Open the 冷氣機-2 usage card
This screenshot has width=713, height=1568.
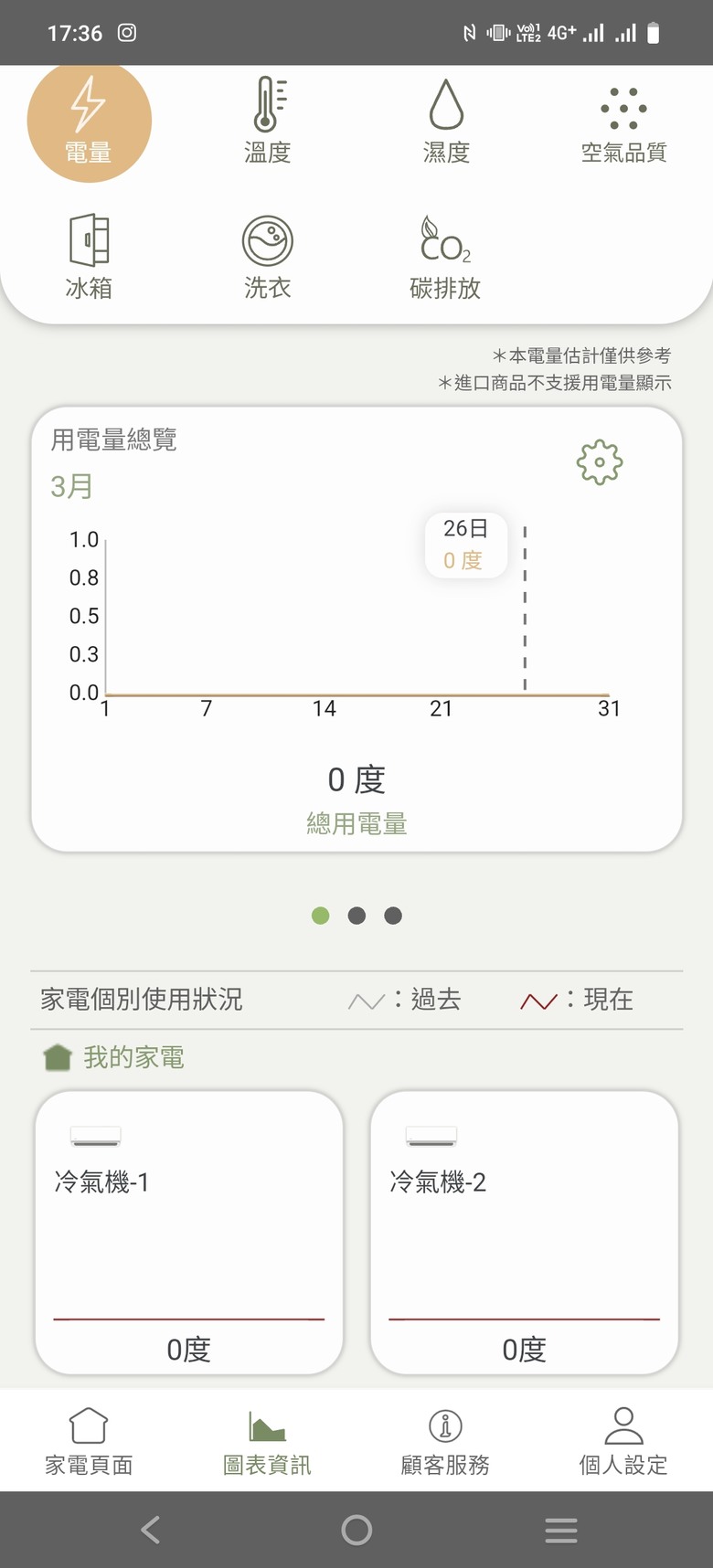[x=525, y=1232]
